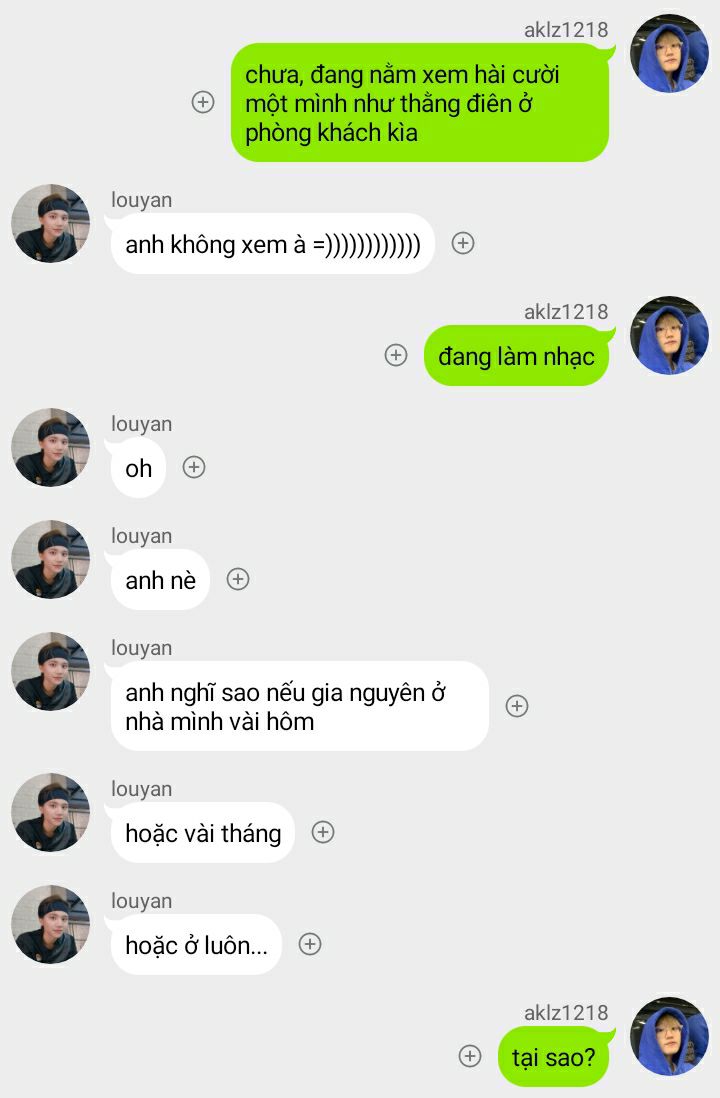
Task: Tap plus icon next to "anh không xem à"
Action: [x=463, y=243]
